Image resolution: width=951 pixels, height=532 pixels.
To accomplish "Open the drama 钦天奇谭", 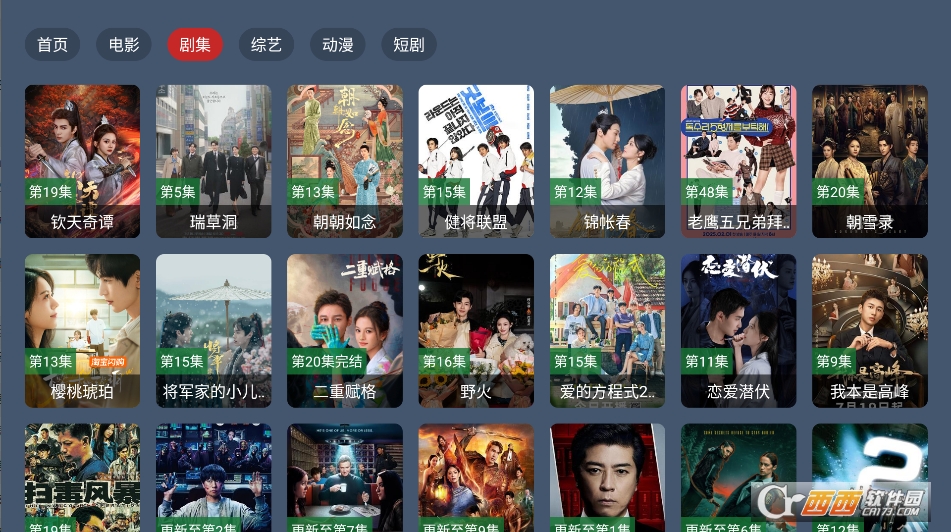I will [82, 160].
